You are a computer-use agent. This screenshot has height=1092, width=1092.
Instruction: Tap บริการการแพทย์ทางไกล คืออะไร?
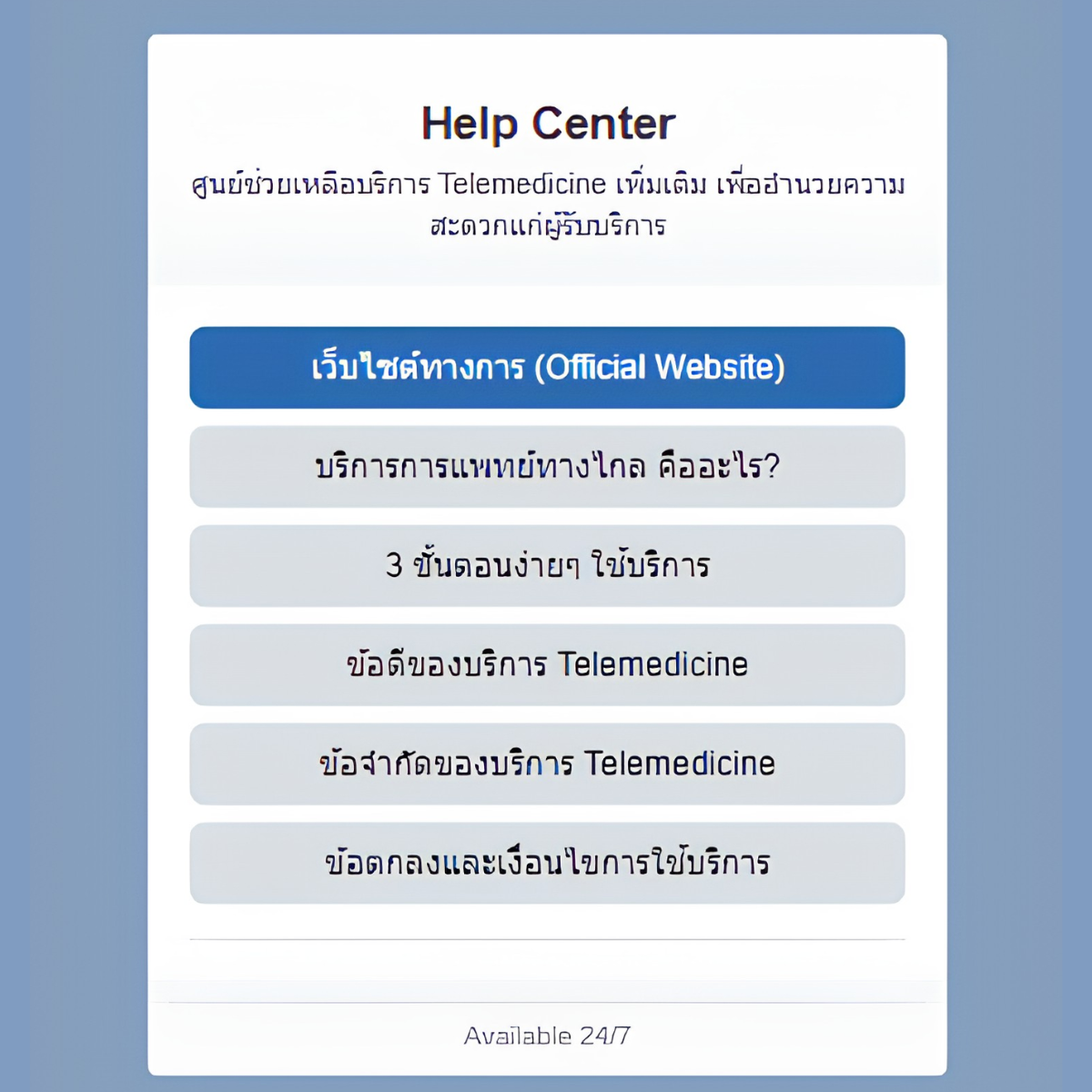coord(547,467)
